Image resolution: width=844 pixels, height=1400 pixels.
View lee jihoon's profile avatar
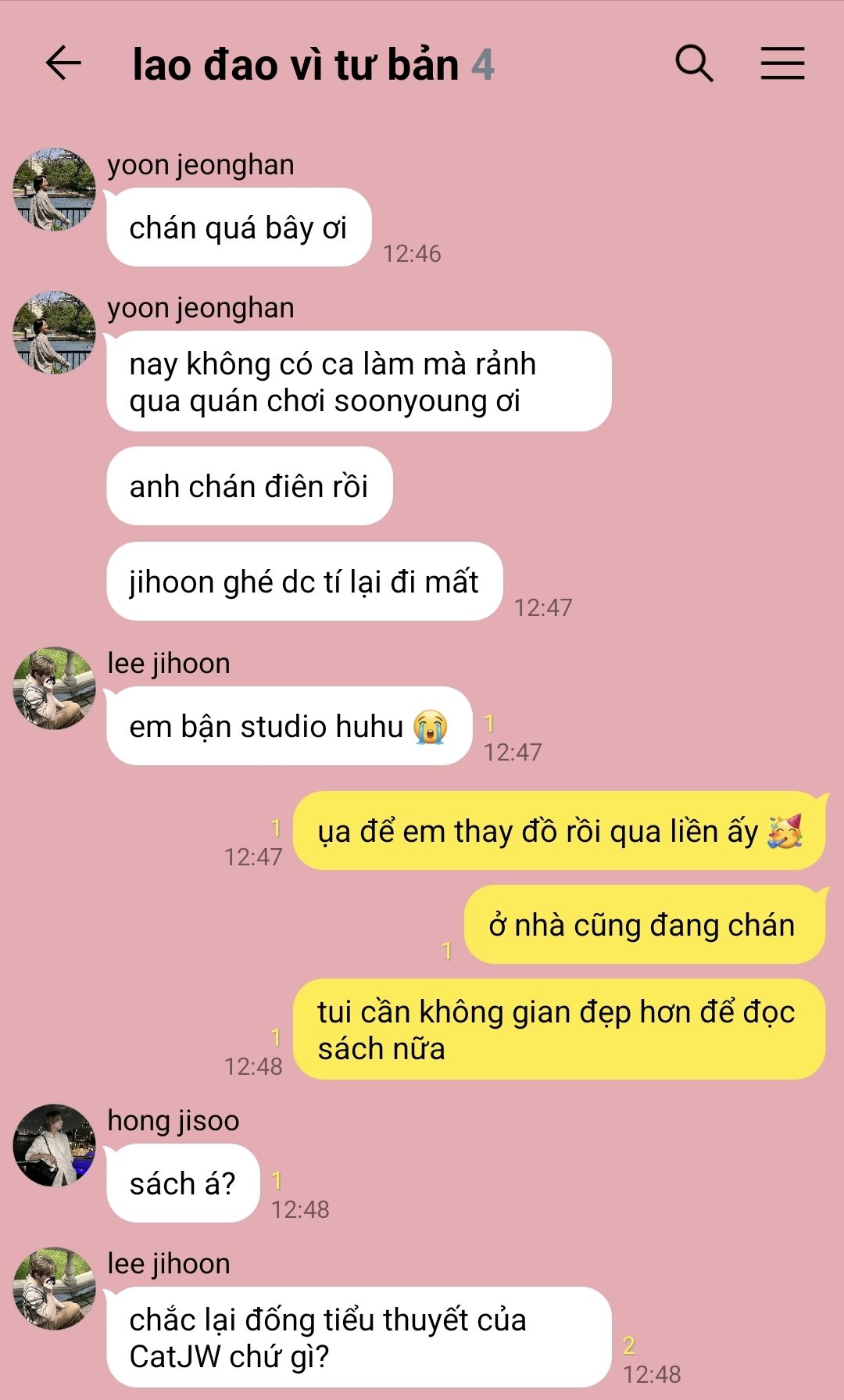tap(54, 688)
